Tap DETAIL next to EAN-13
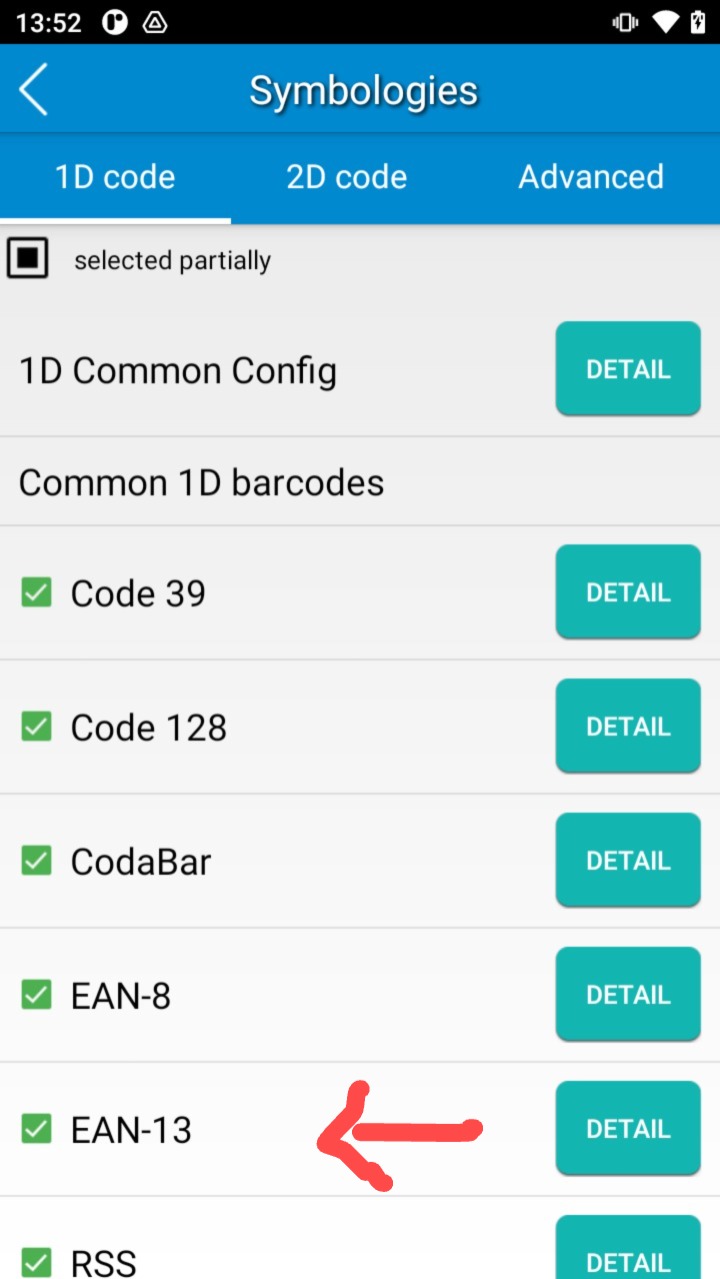720x1279 pixels. (x=627, y=1128)
